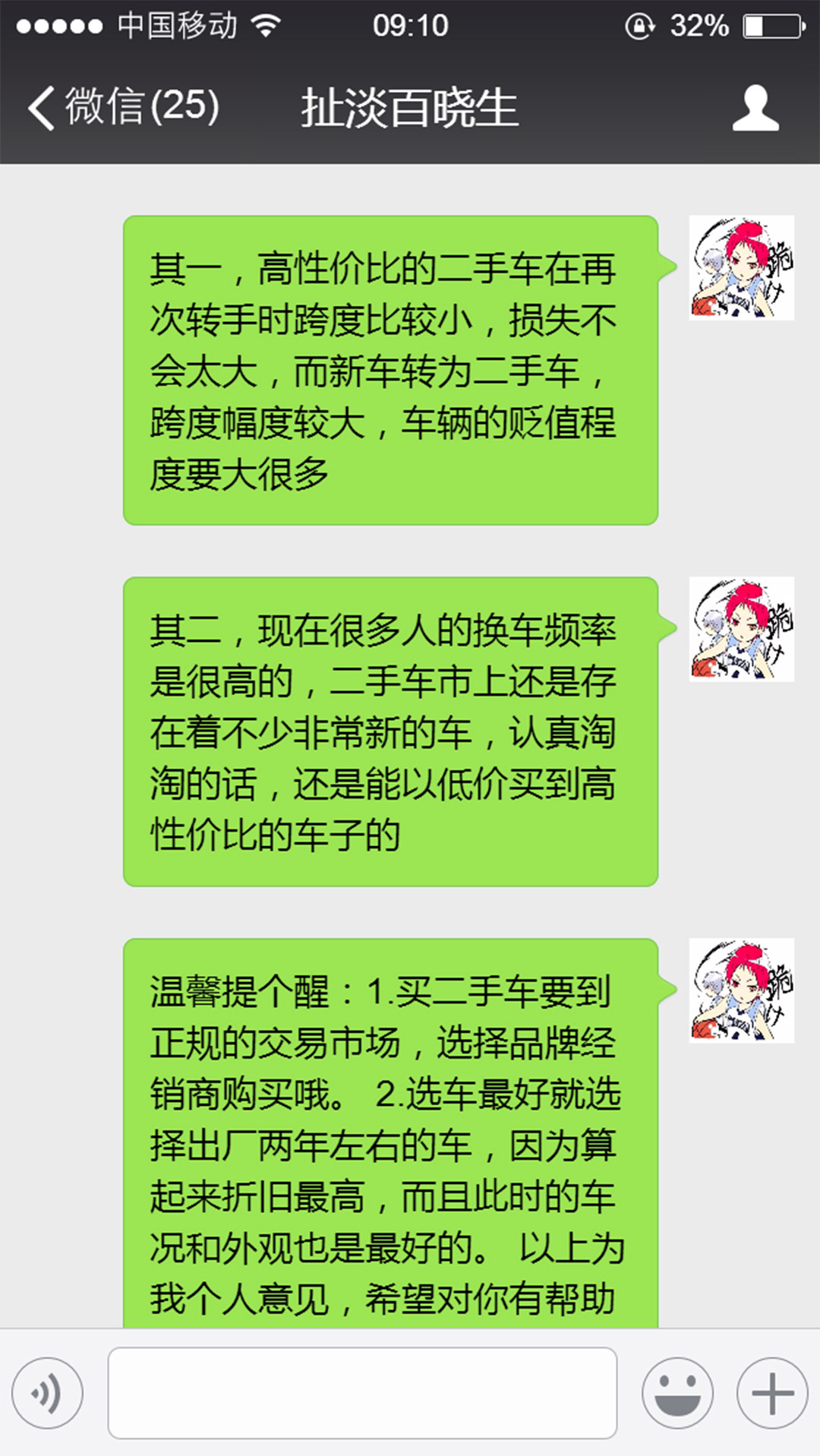Go back to the 微信 chat list
This screenshot has width=820, height=1456.
click(x=121, y=106)
